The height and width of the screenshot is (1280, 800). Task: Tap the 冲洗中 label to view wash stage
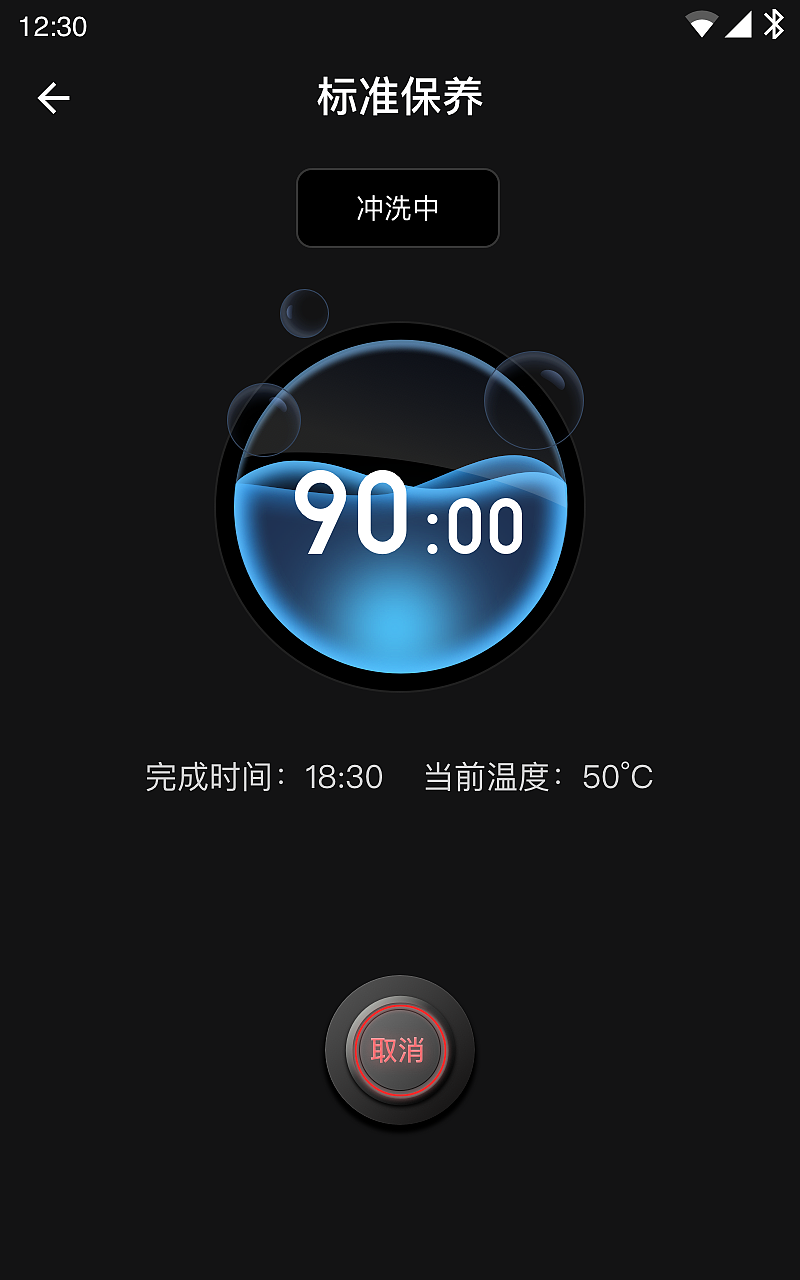pyautogui.click(x=398, y=208)
